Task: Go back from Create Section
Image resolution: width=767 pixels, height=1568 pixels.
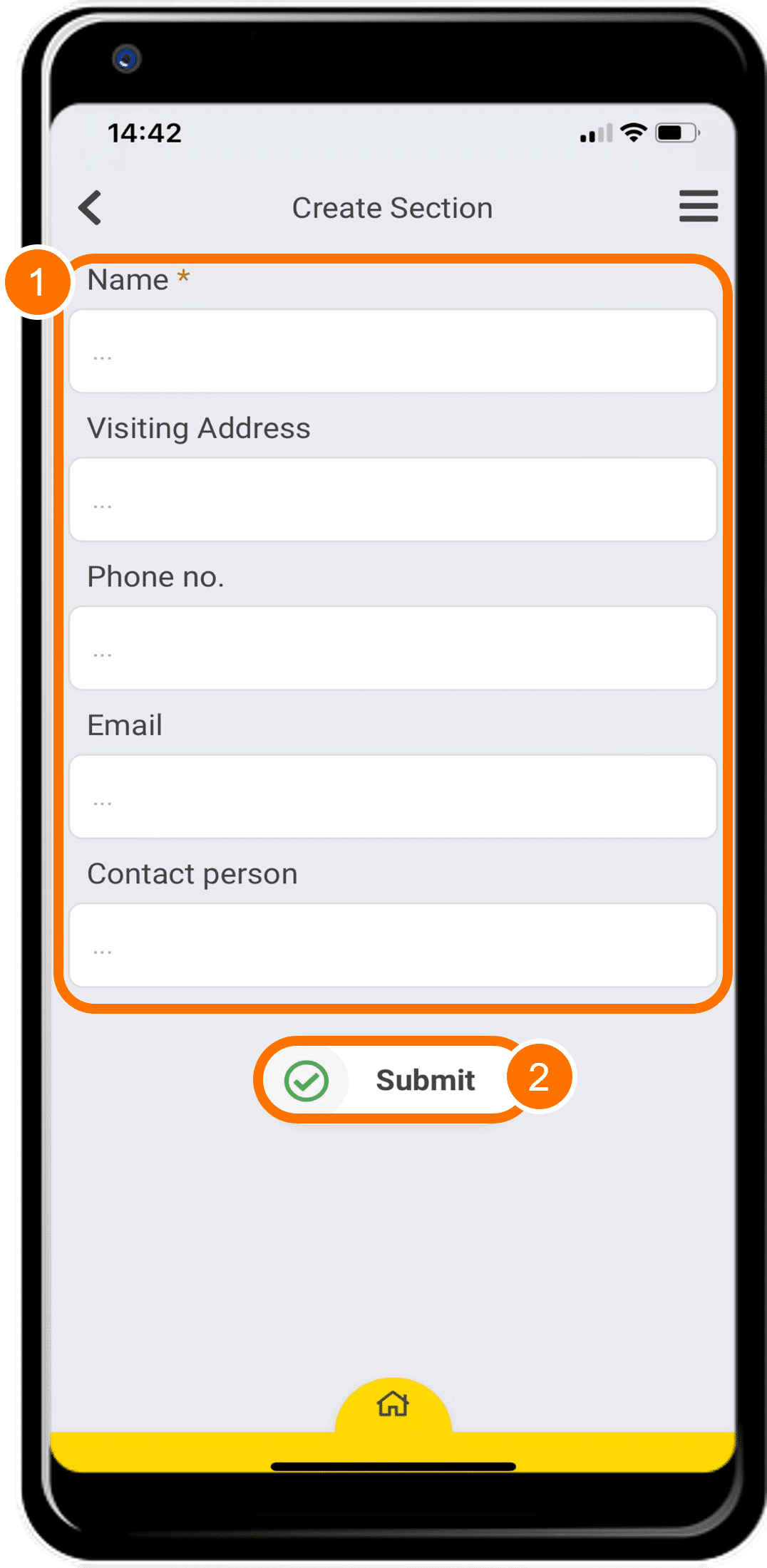Action: click(x=91, y=208)
